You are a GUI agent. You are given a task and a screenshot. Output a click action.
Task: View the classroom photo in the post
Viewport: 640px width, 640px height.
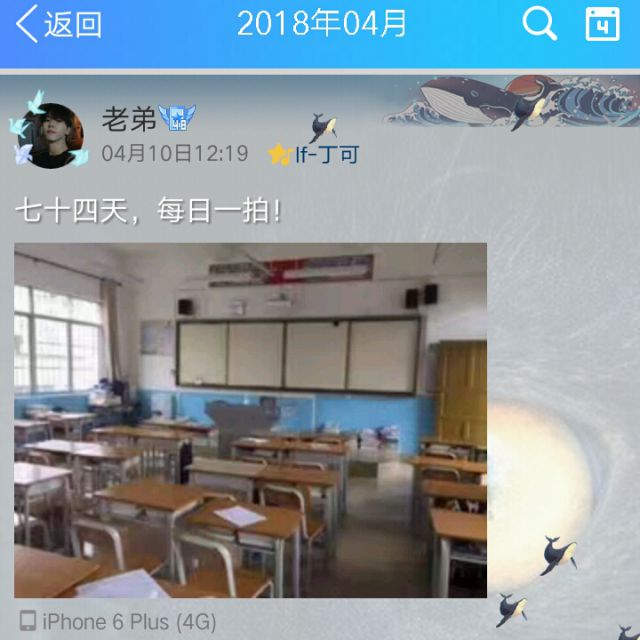point(250,420)
